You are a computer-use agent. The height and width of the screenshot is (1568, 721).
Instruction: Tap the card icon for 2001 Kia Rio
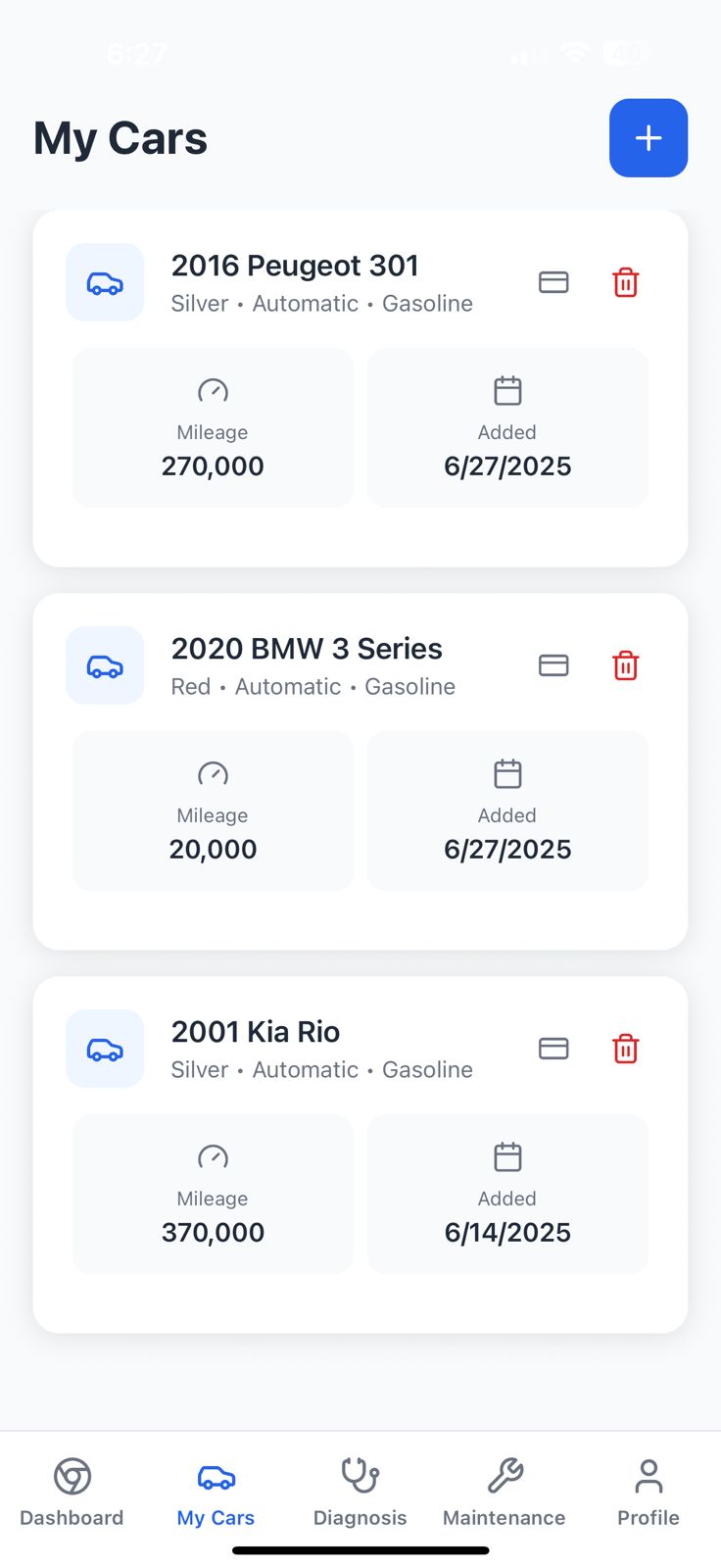coord(553,1049)
